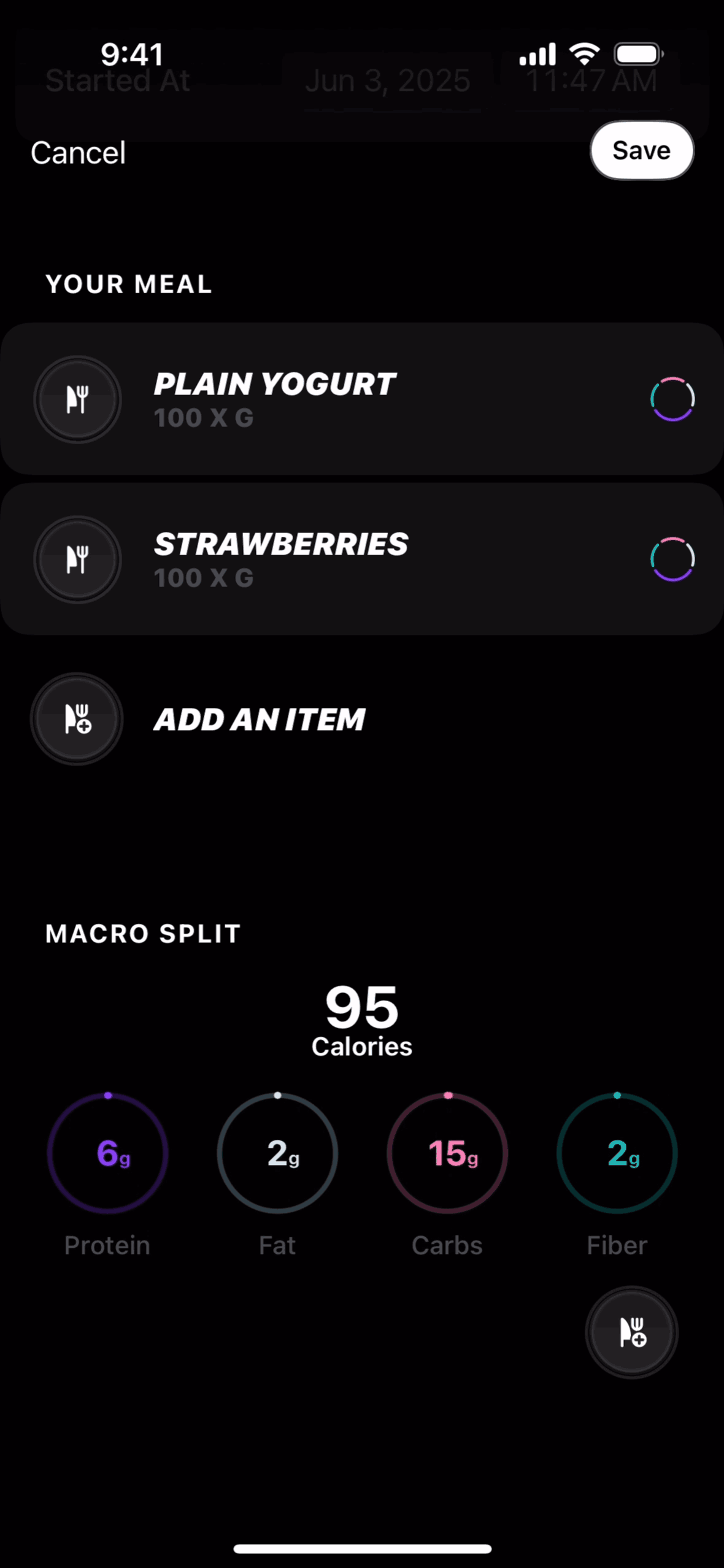
Task: Open the Strawberries item
Action: coord(362,559)
